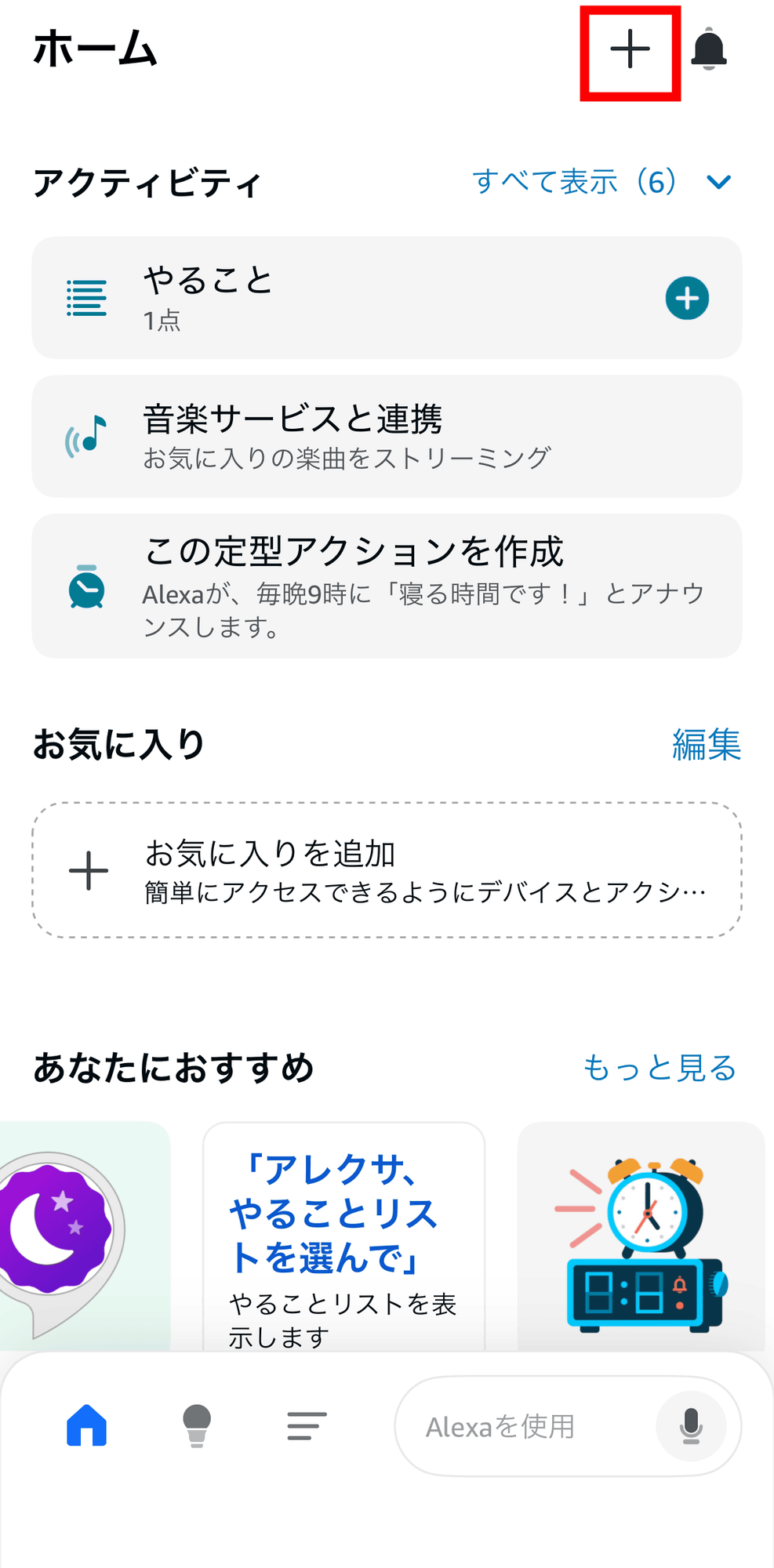
Task: Switch to the Devices lightbulb tab
Action: coord(197,1425)
